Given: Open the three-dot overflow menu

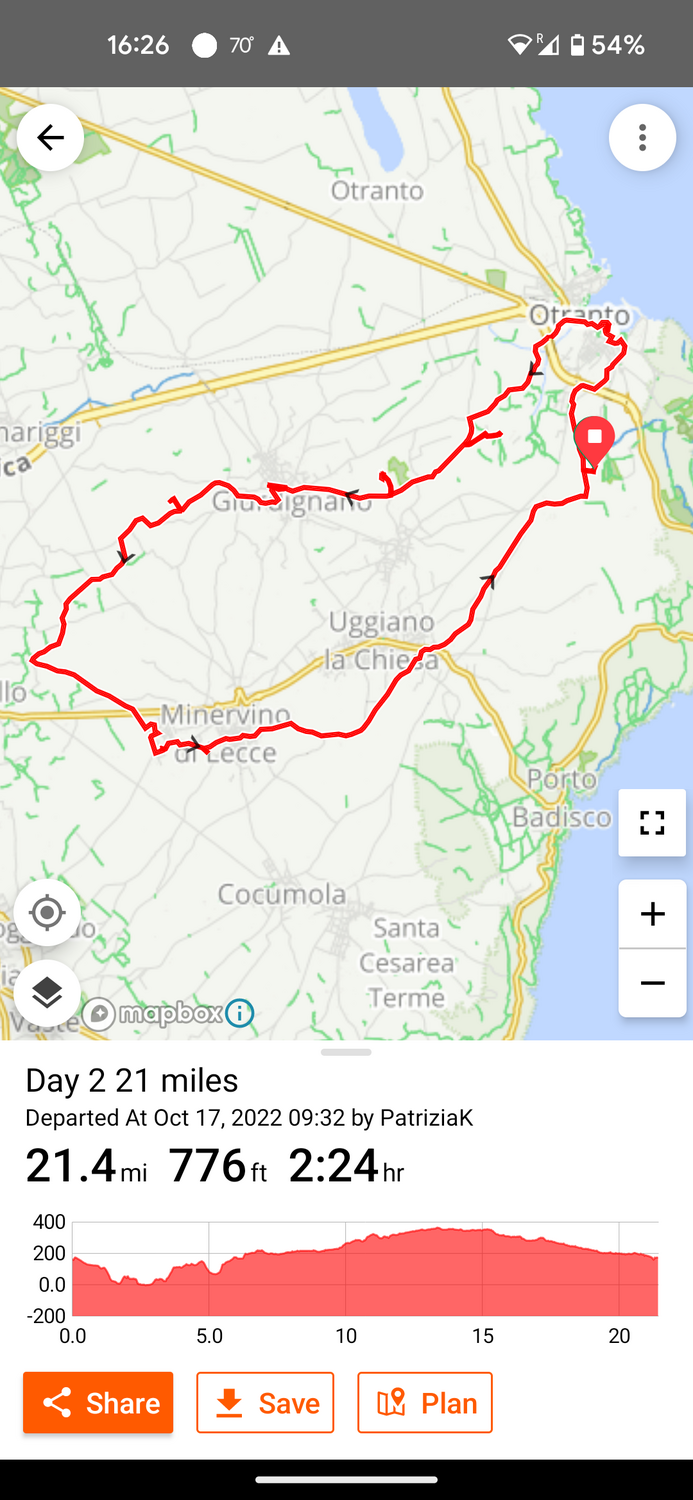Looking at the screenshot, I should coord(642,138).
